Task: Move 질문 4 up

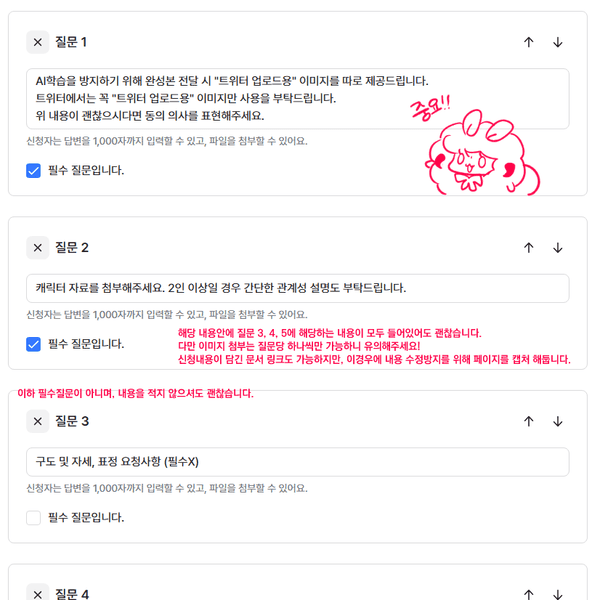Action: coord(529,594)
